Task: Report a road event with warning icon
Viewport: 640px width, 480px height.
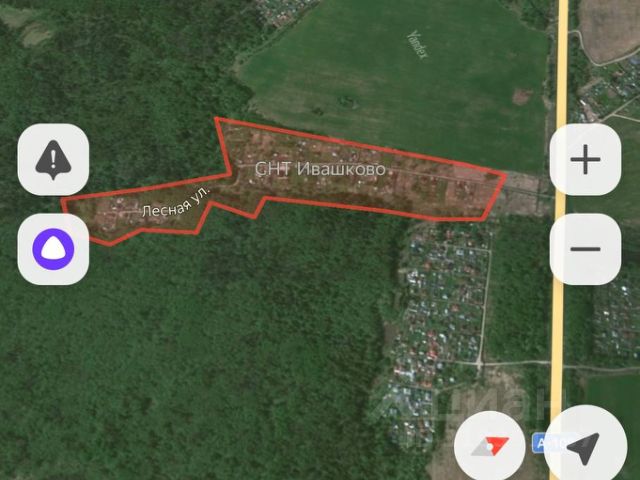Action: tap(53, 159)
